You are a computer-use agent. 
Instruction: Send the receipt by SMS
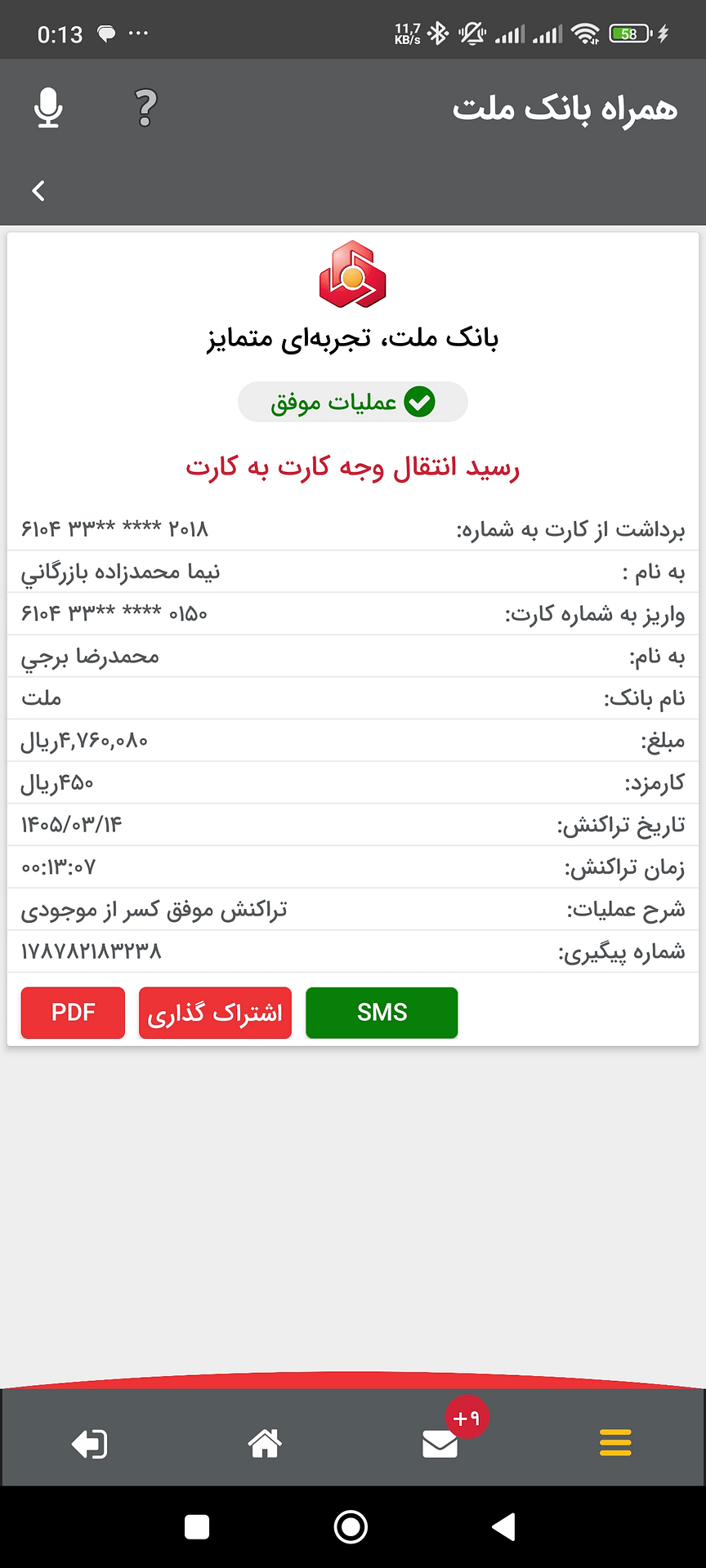382,1013
